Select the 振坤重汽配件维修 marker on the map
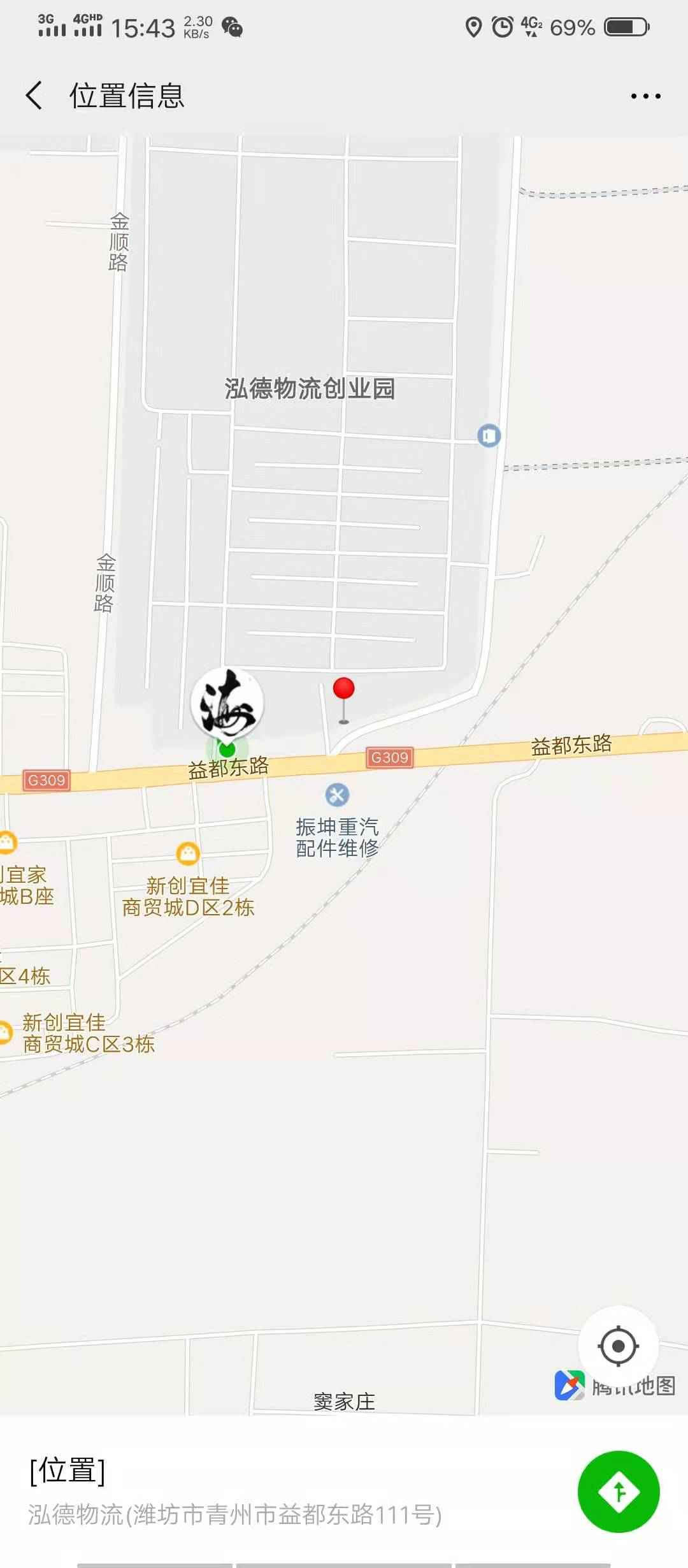 pyautogui.click(x=337, y=795)
